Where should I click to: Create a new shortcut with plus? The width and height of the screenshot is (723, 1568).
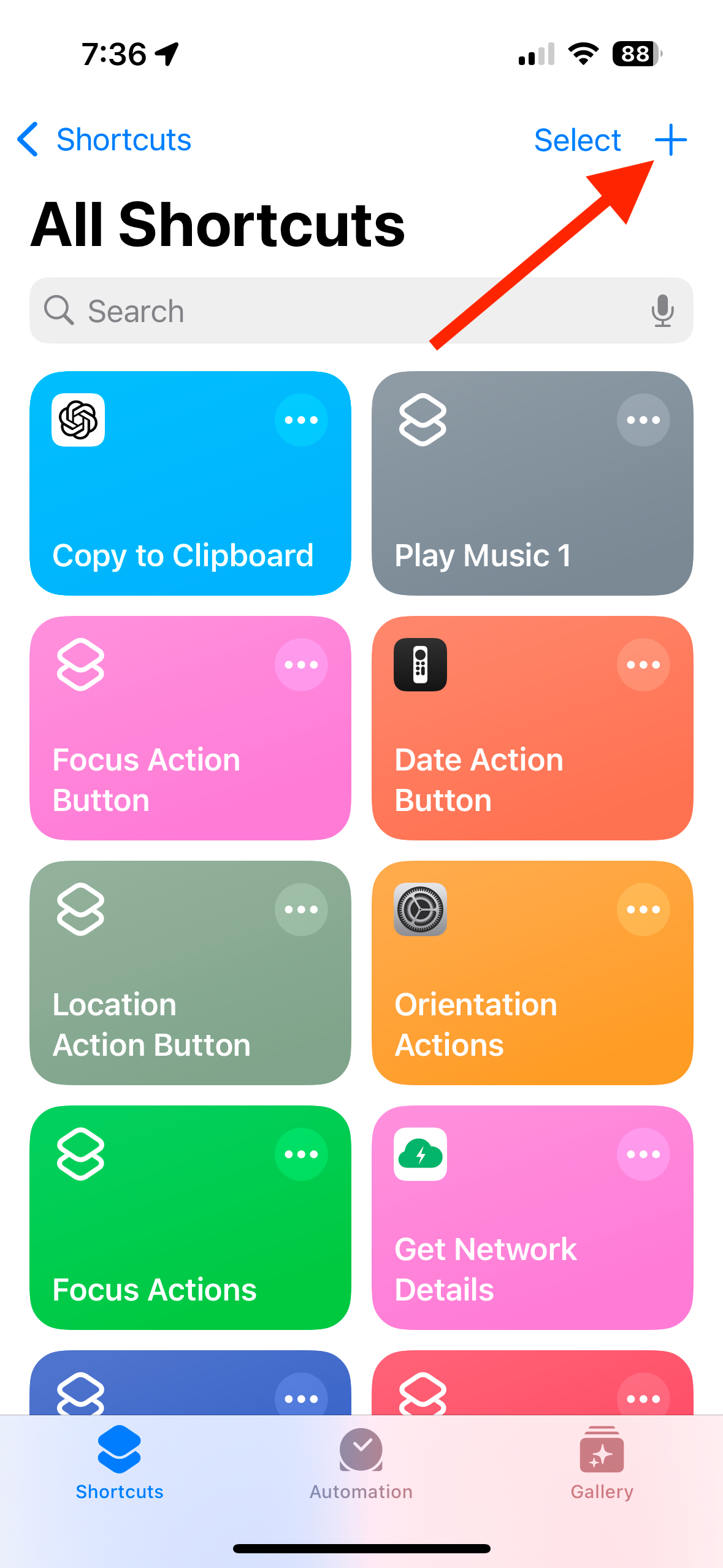670,140
